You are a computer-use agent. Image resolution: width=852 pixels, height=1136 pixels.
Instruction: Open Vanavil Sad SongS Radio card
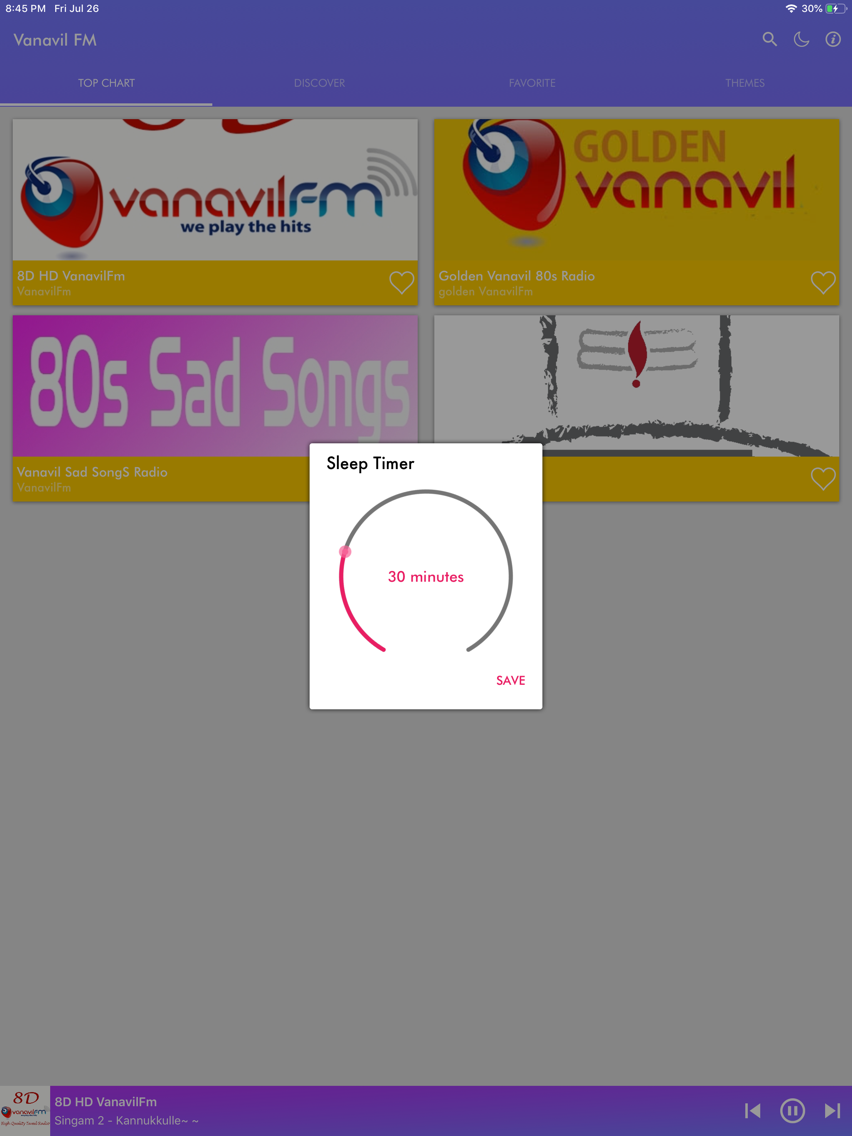(x=160, y=388)
